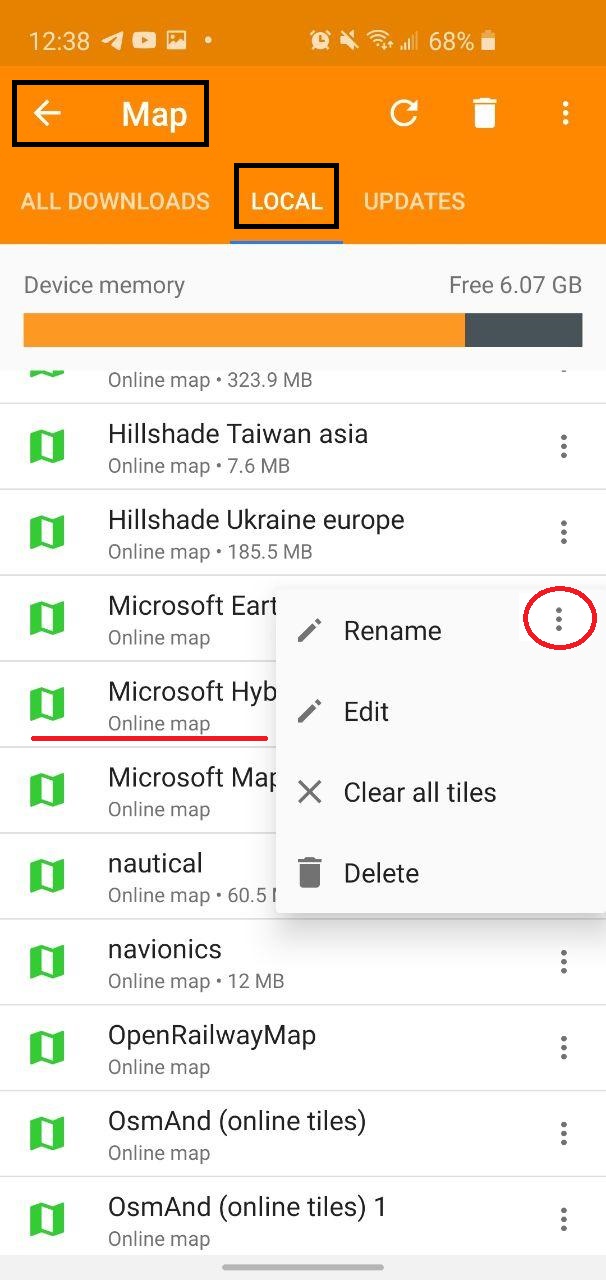Switch to the Updates tab
The image size is (606, 1280).
[x=414, y=201]
